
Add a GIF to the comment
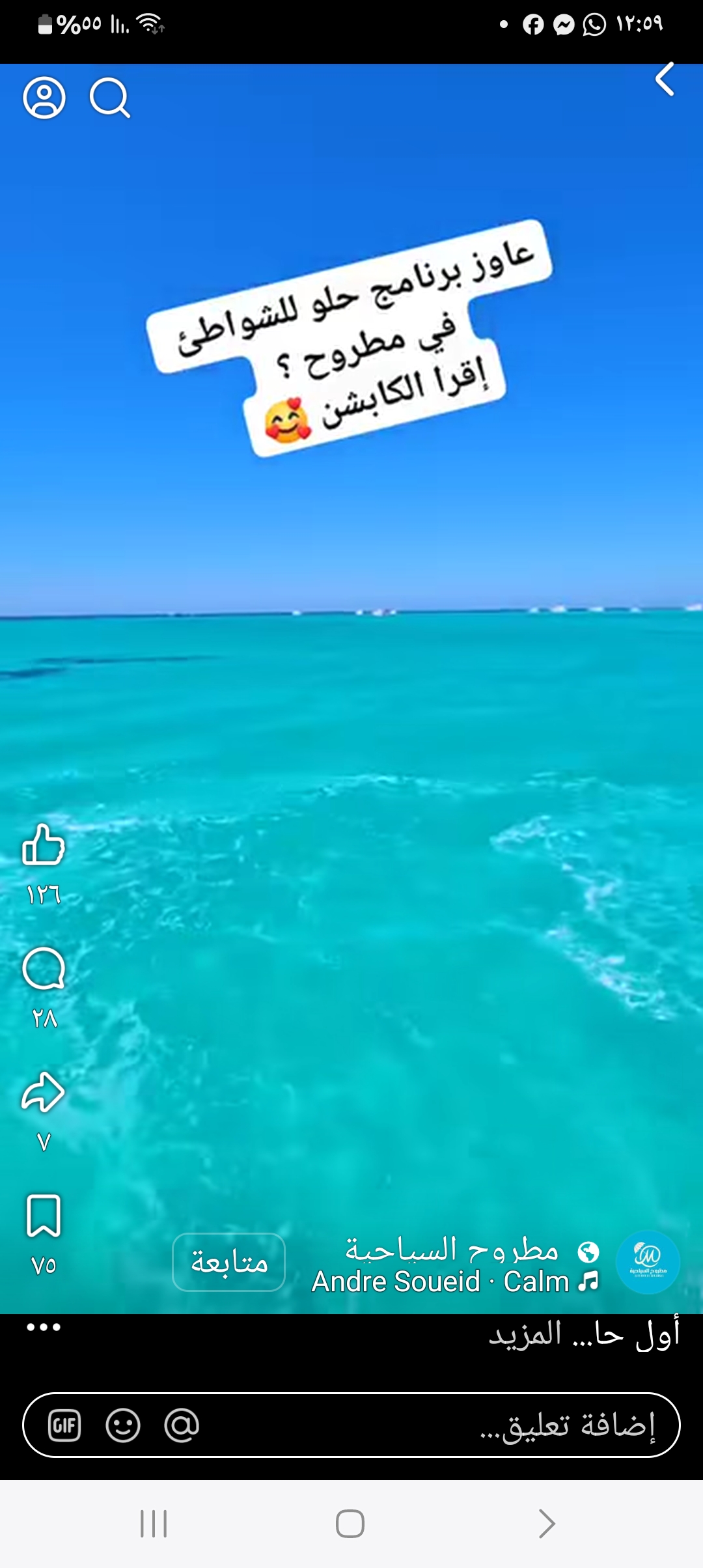[64, 1425]
